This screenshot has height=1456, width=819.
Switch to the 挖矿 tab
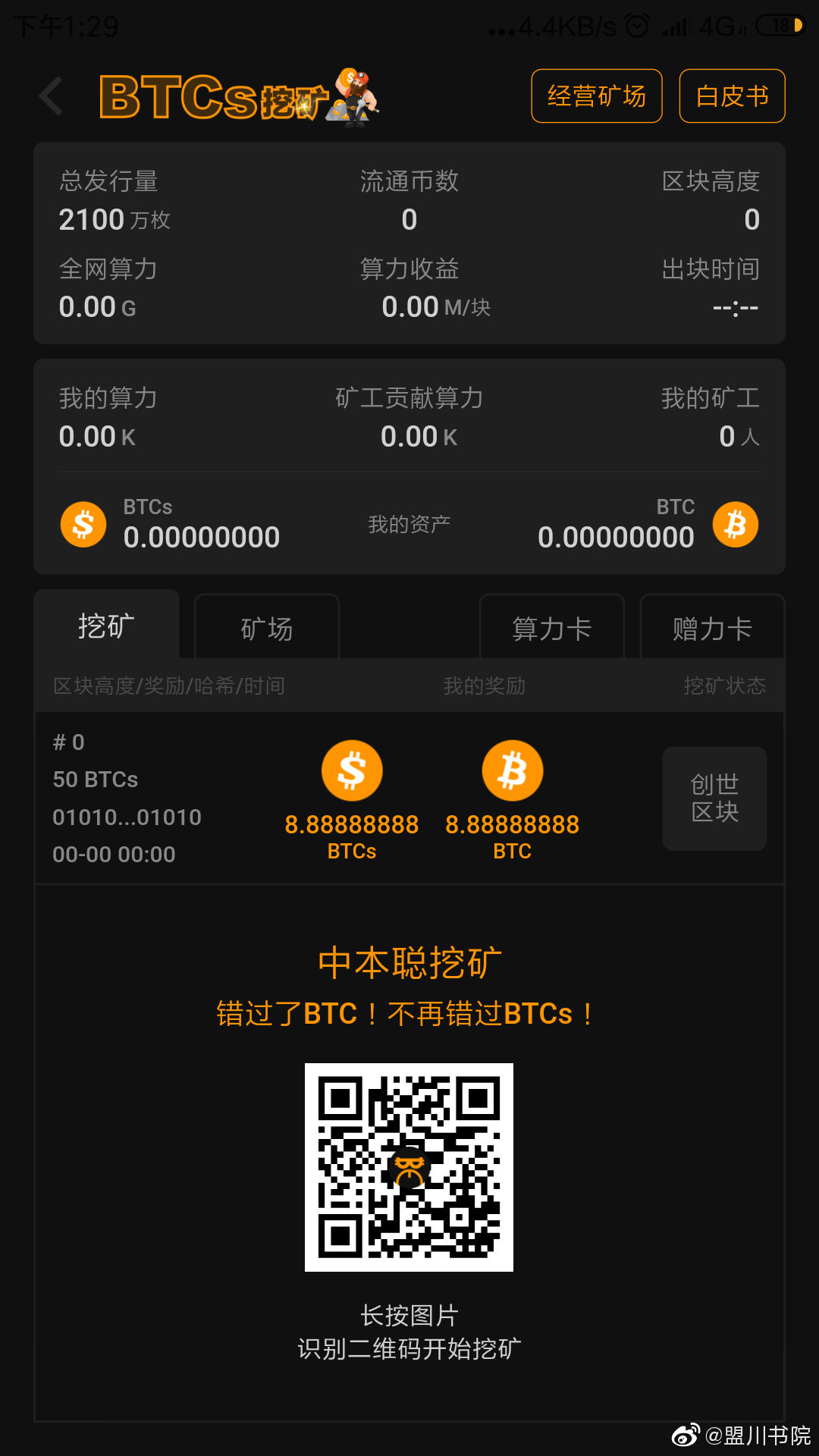pyautogui.click(x=107, y=626)
